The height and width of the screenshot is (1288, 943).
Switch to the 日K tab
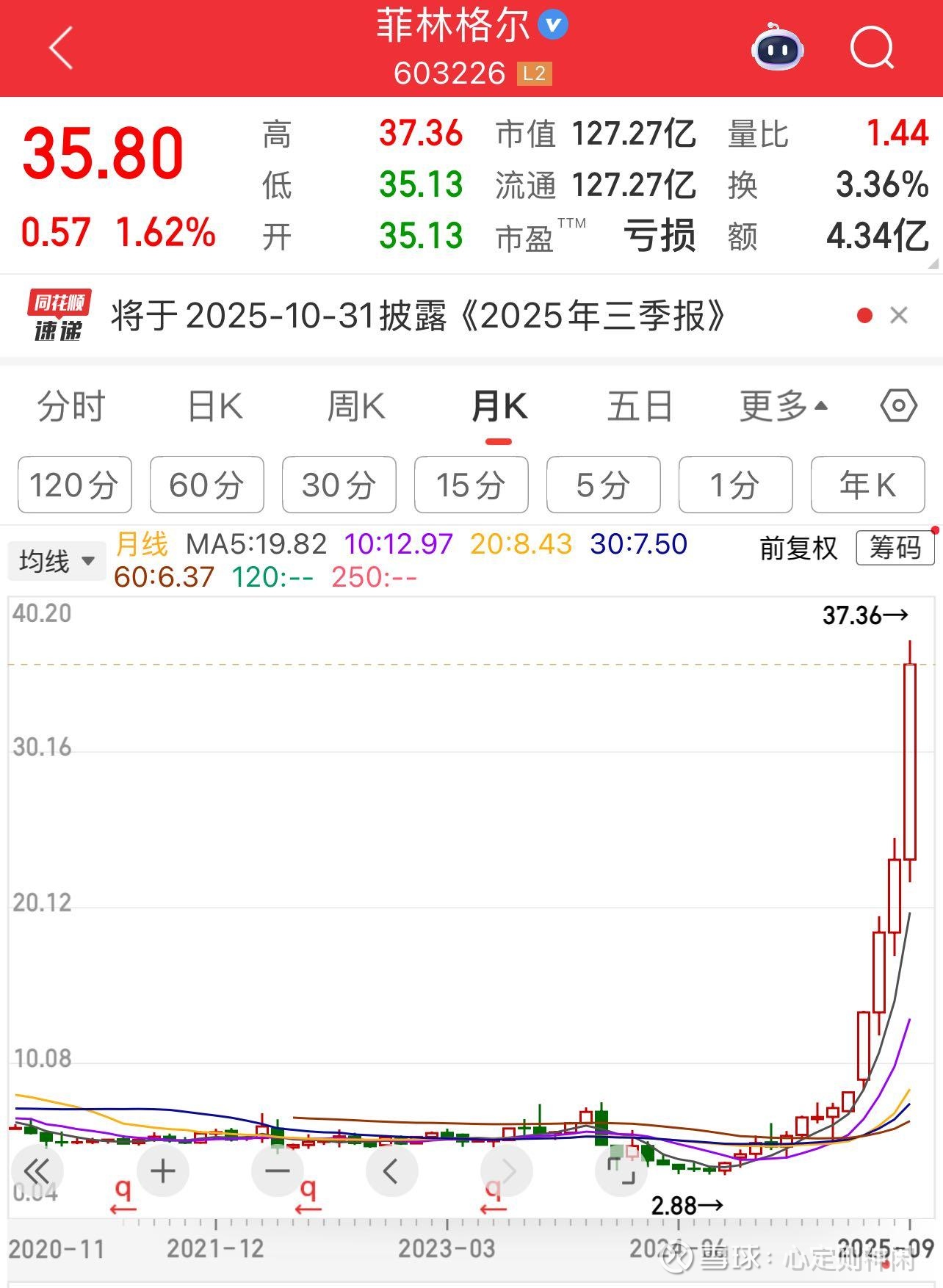pyautogui.click(x=214, y=406)
